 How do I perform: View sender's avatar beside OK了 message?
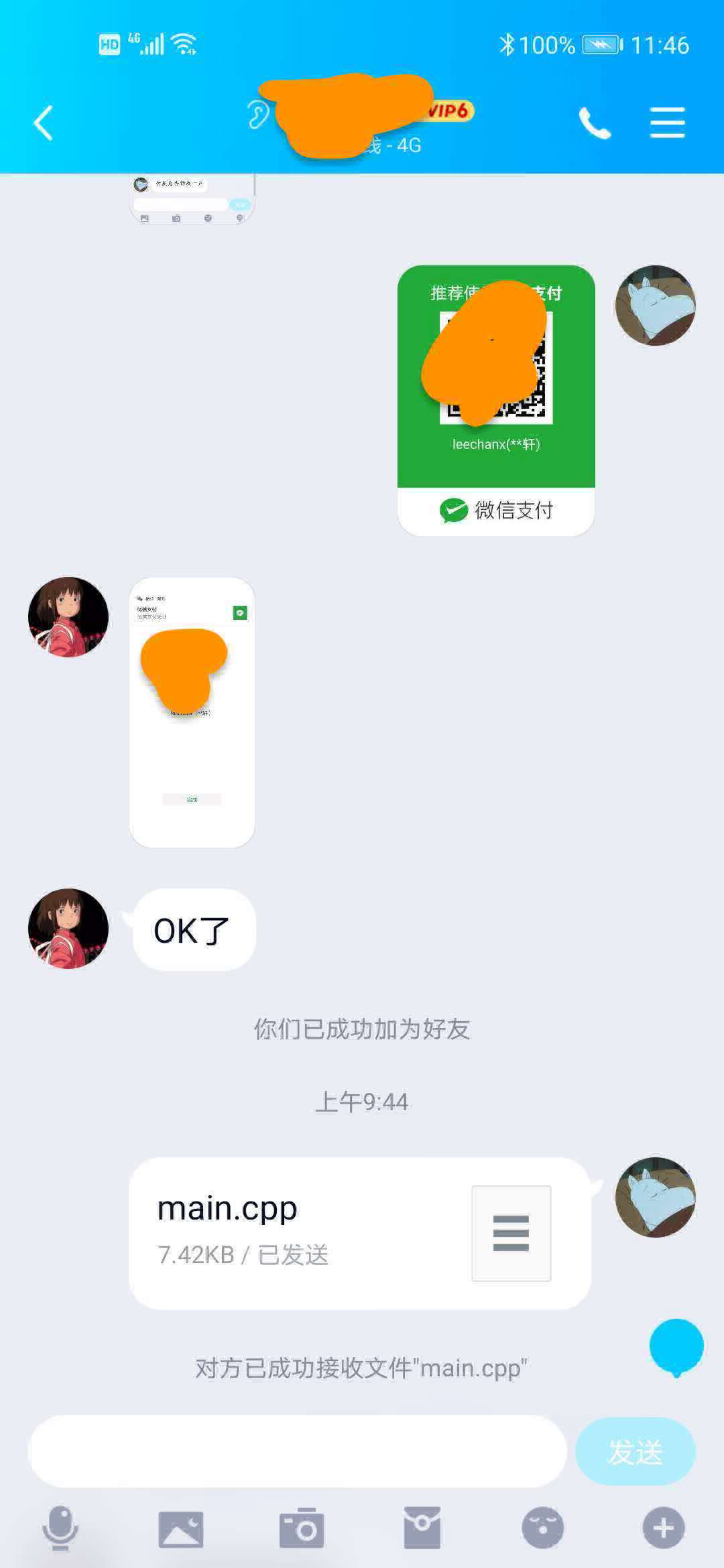tap(68, 929)
